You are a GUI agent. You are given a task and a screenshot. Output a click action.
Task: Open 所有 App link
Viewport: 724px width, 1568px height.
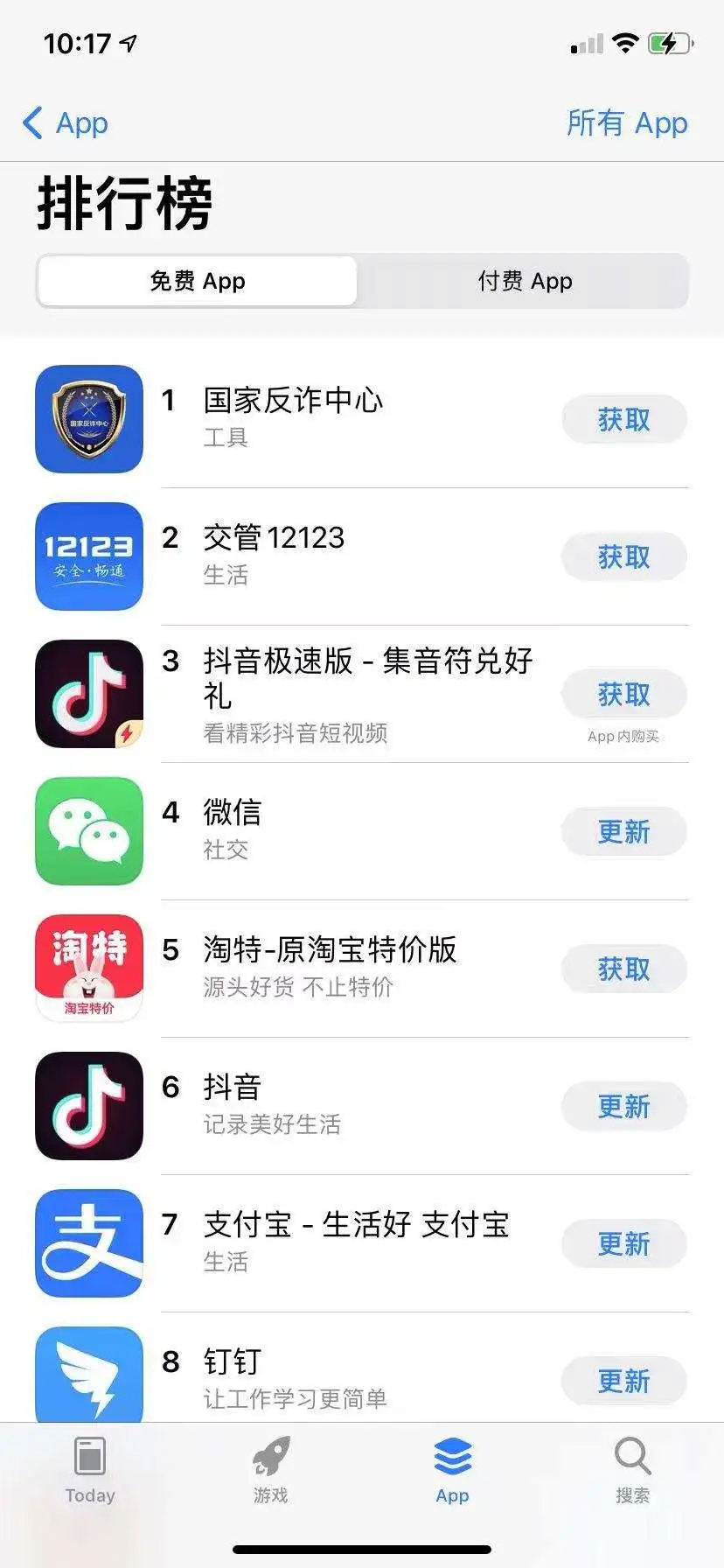pos(626,123)
